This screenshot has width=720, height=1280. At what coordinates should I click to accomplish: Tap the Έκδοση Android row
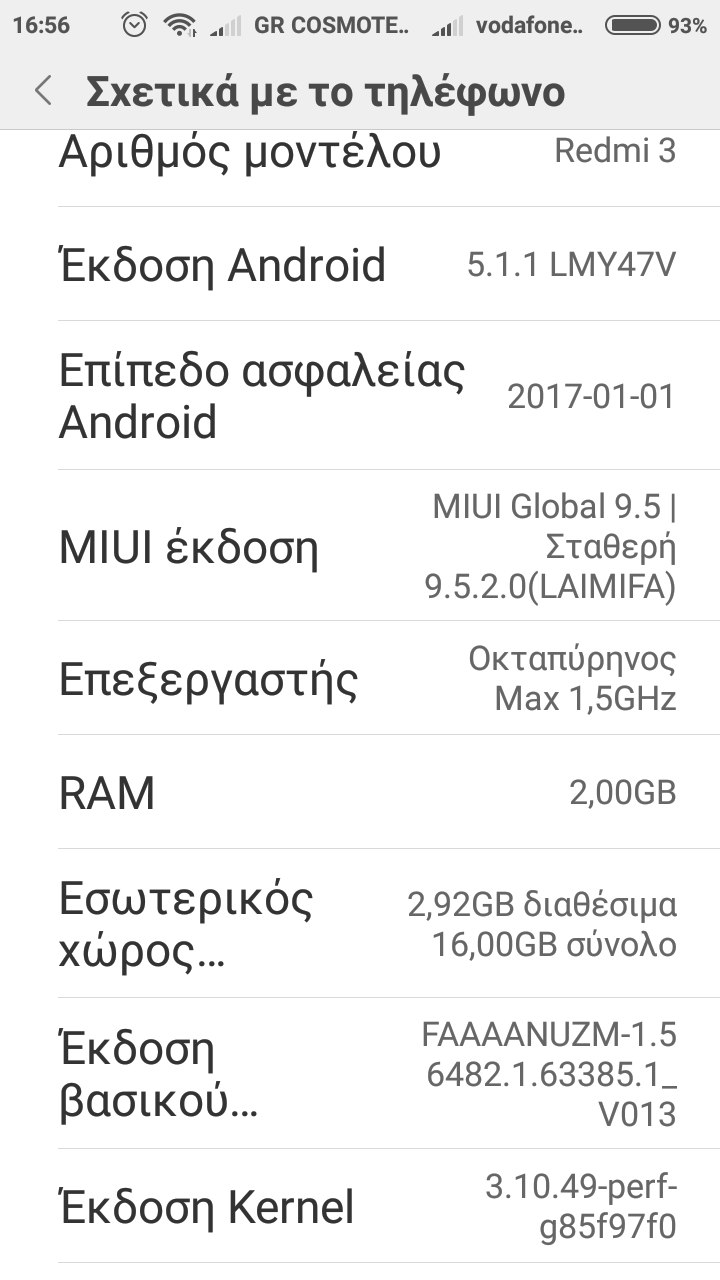[x=360, y=265]
